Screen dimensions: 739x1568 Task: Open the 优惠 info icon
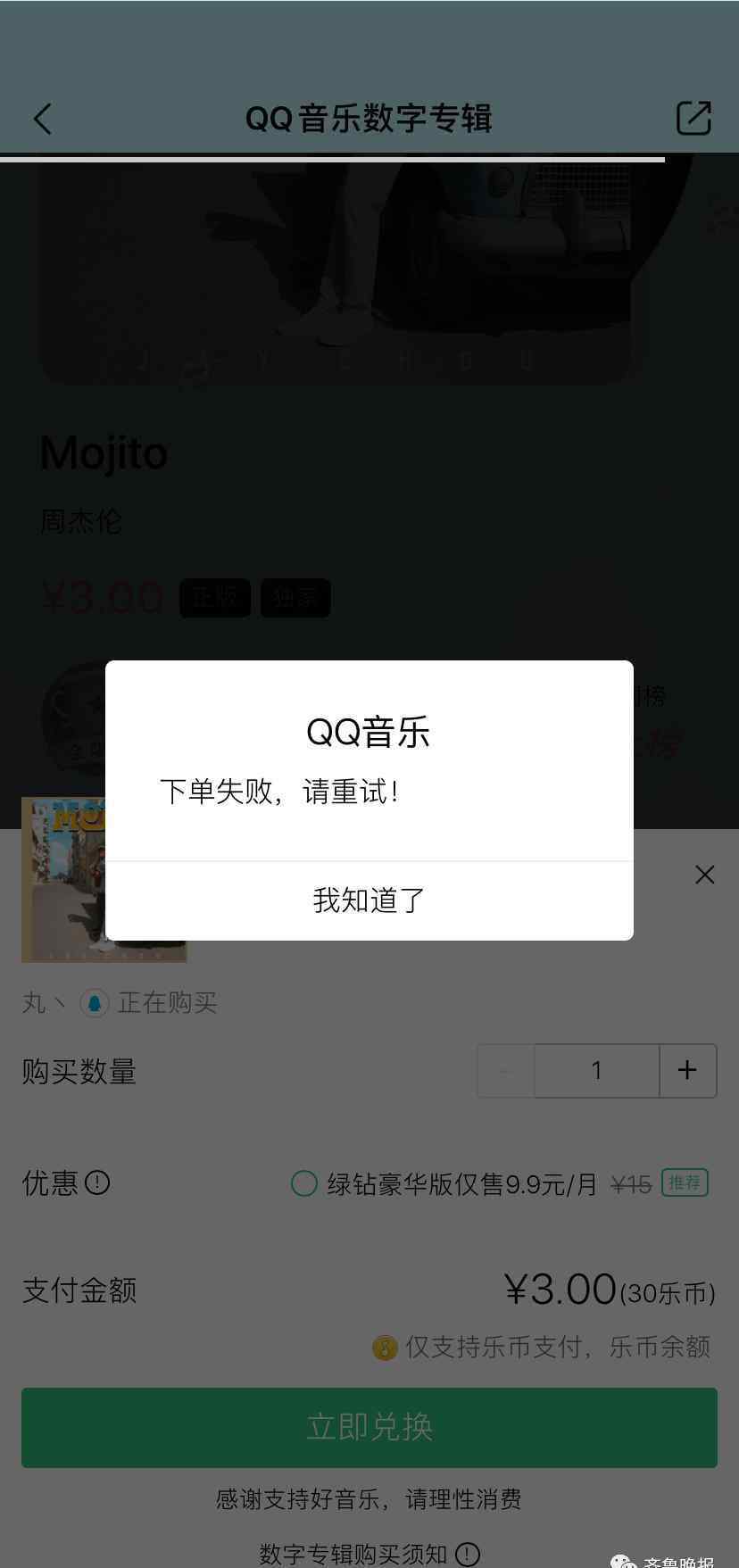pyautogui.click(x=97, y=1183)
